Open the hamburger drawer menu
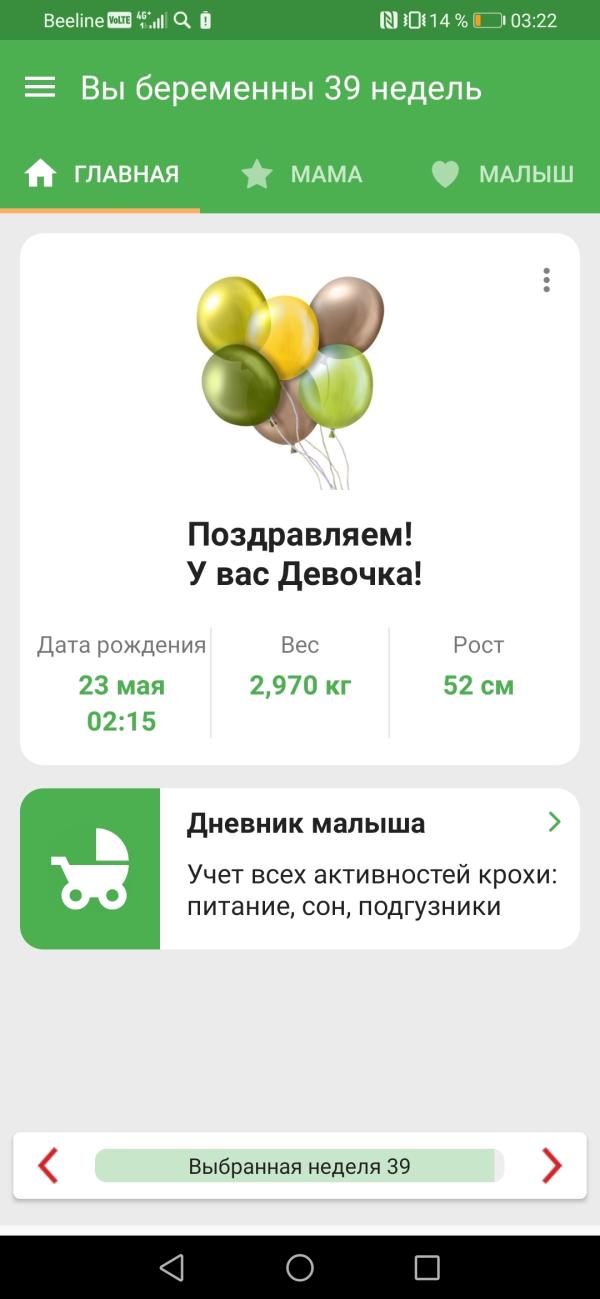 pos(40,88)
